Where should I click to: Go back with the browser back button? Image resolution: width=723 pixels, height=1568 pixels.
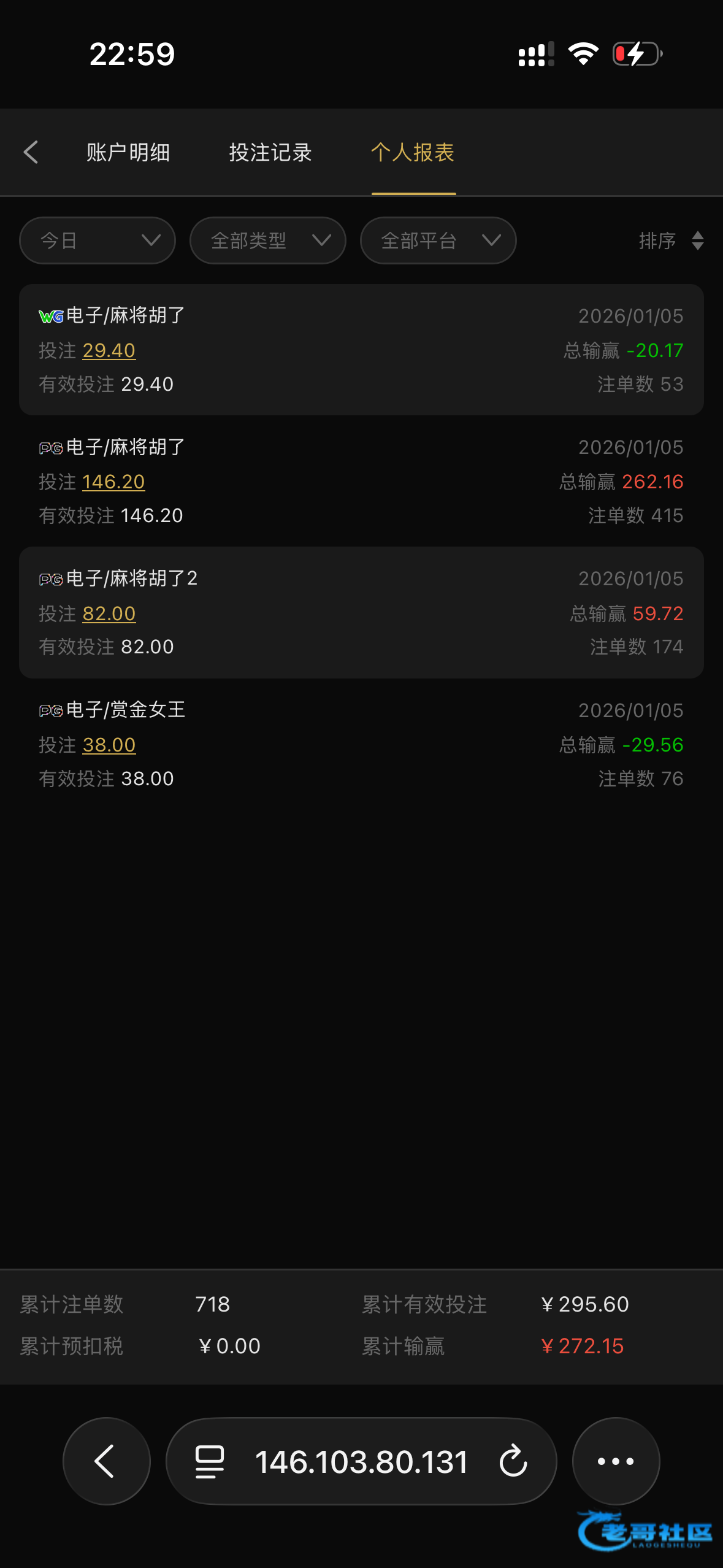point(106,1461)
